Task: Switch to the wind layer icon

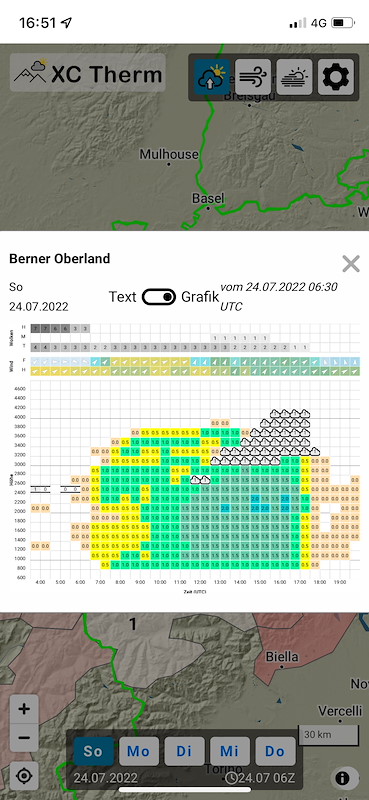Action: click(253, 77)
